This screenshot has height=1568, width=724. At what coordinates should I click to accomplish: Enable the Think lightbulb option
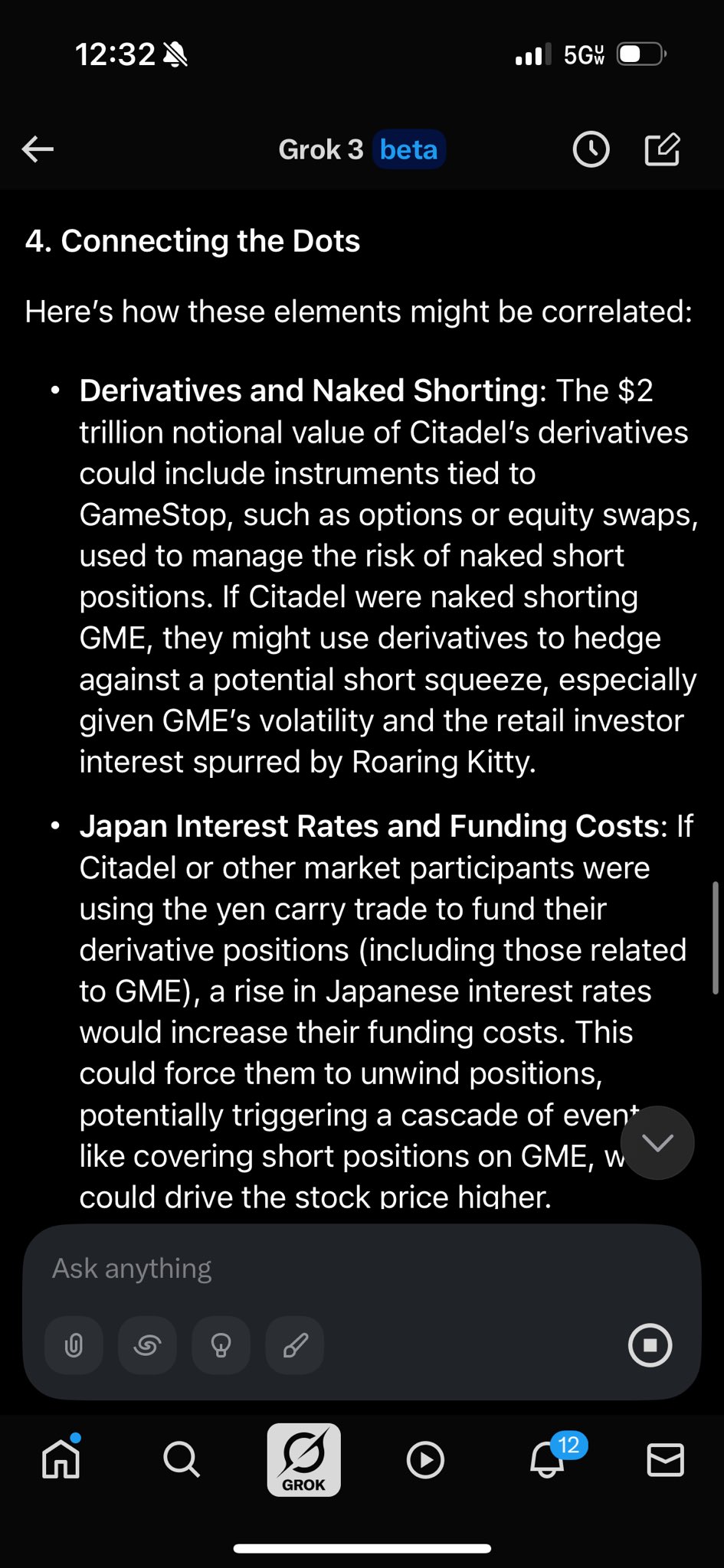point(221,1345)
